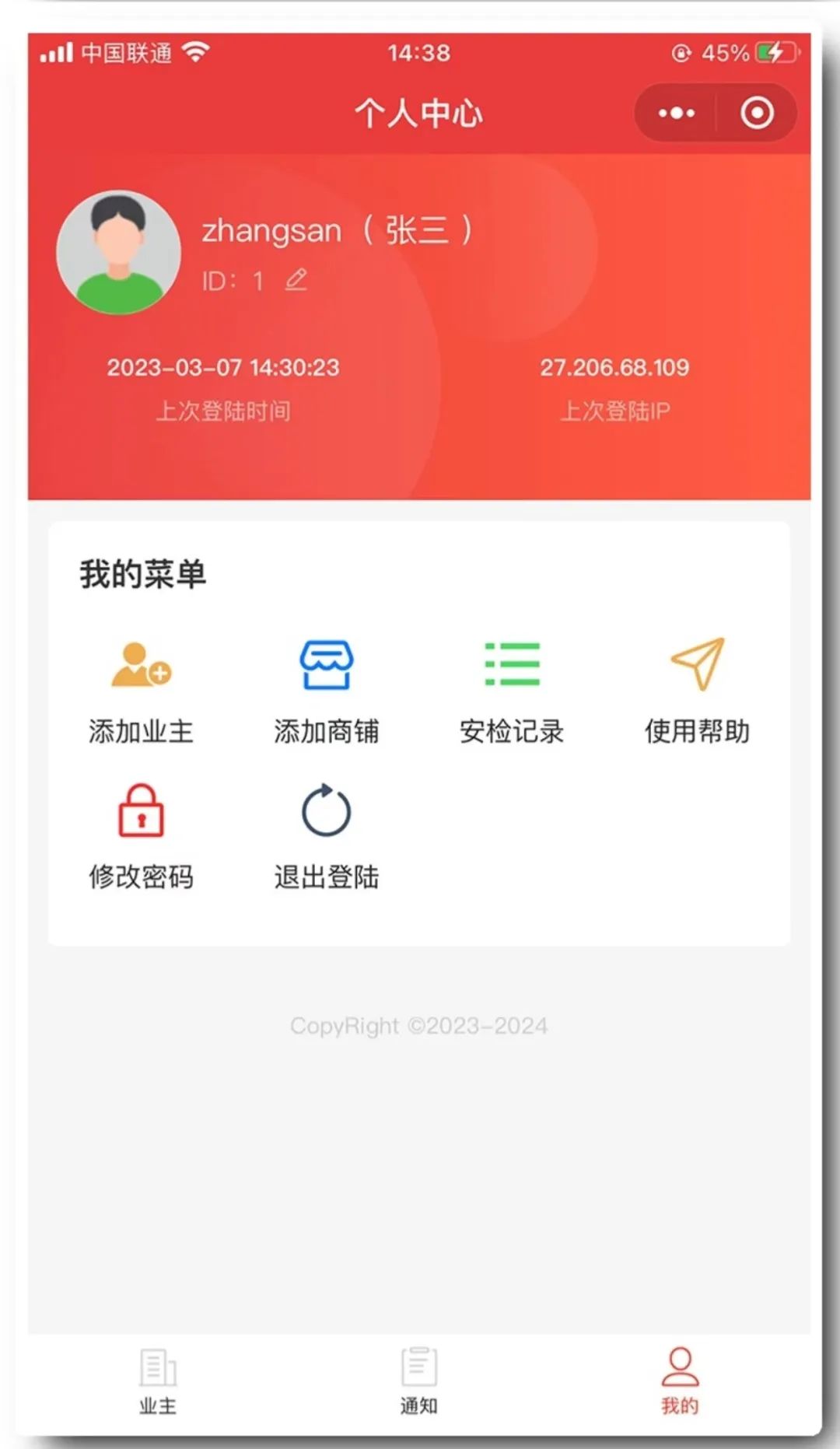Select the 通知 tab label
Viewport: 840px width, 1449px height.
pyautogui.click(x=418, y=1405)
